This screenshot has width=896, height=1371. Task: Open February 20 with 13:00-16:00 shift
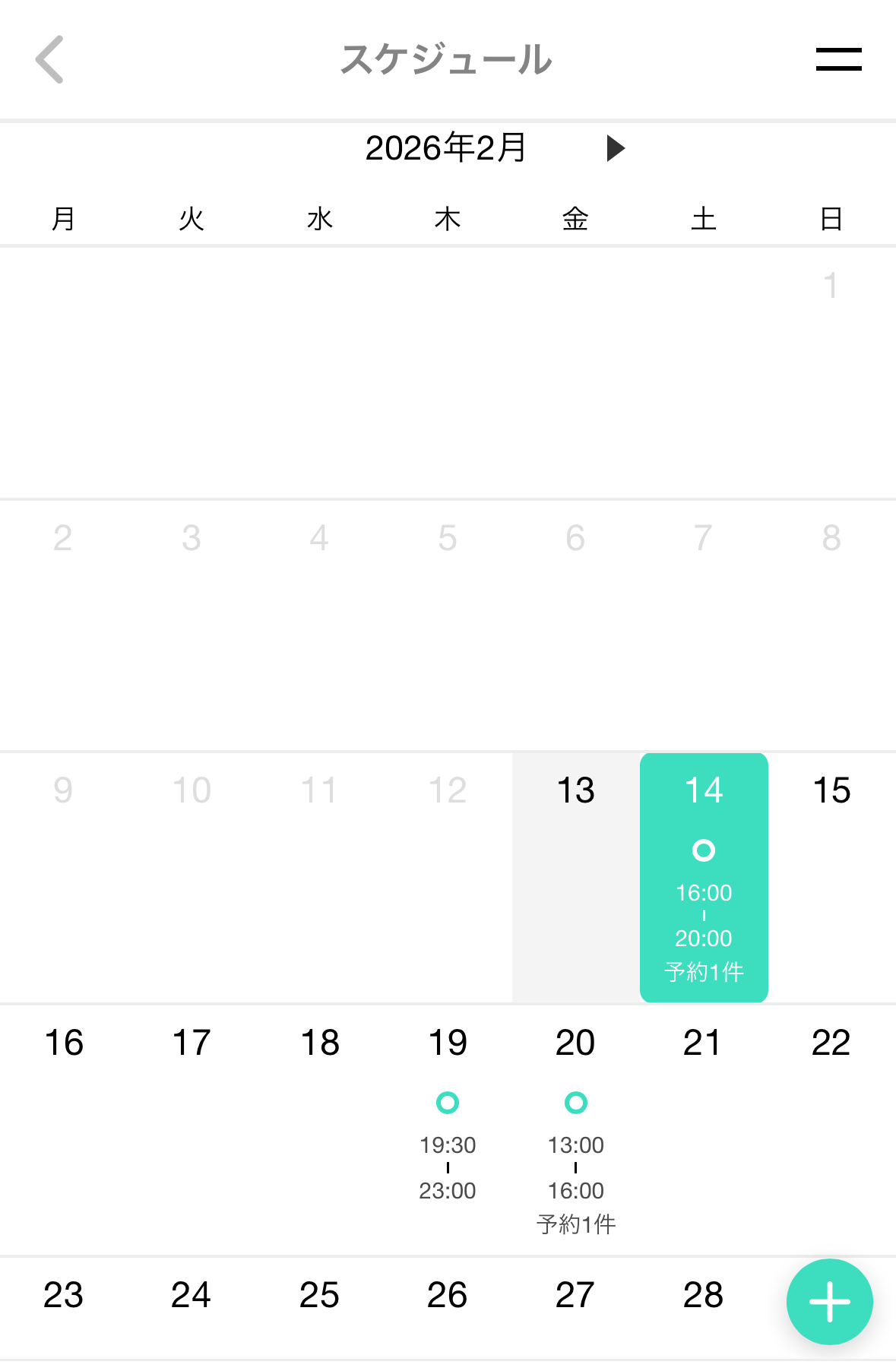[575, 1129]
